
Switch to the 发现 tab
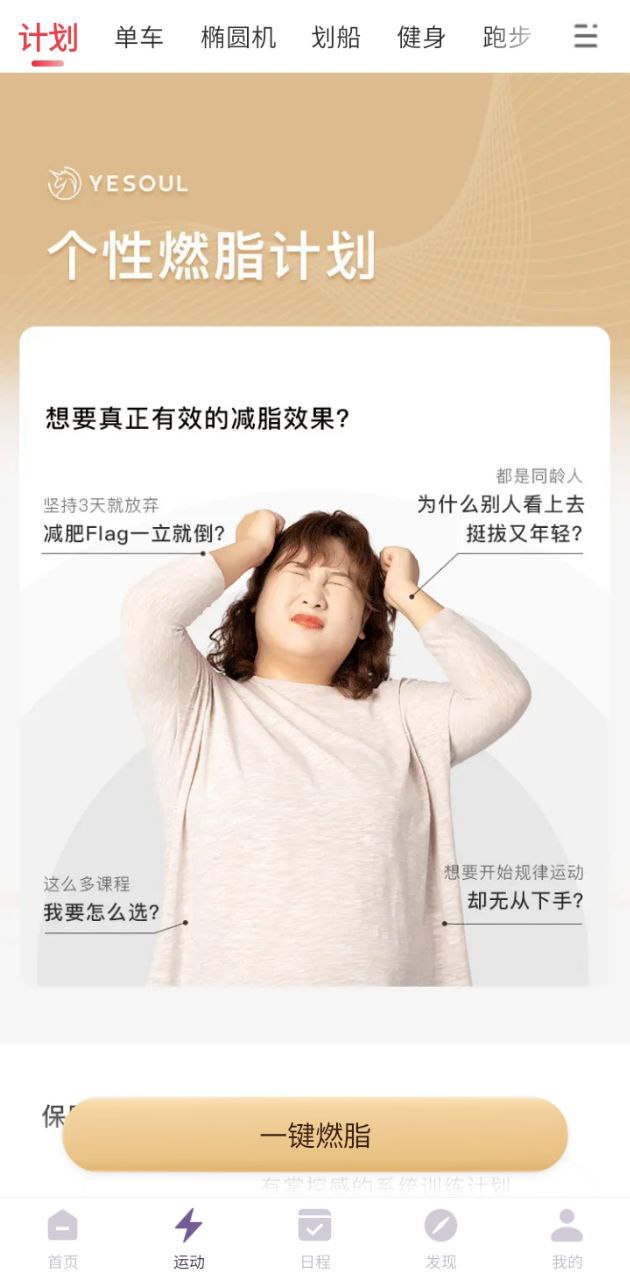pos(441,1238)
